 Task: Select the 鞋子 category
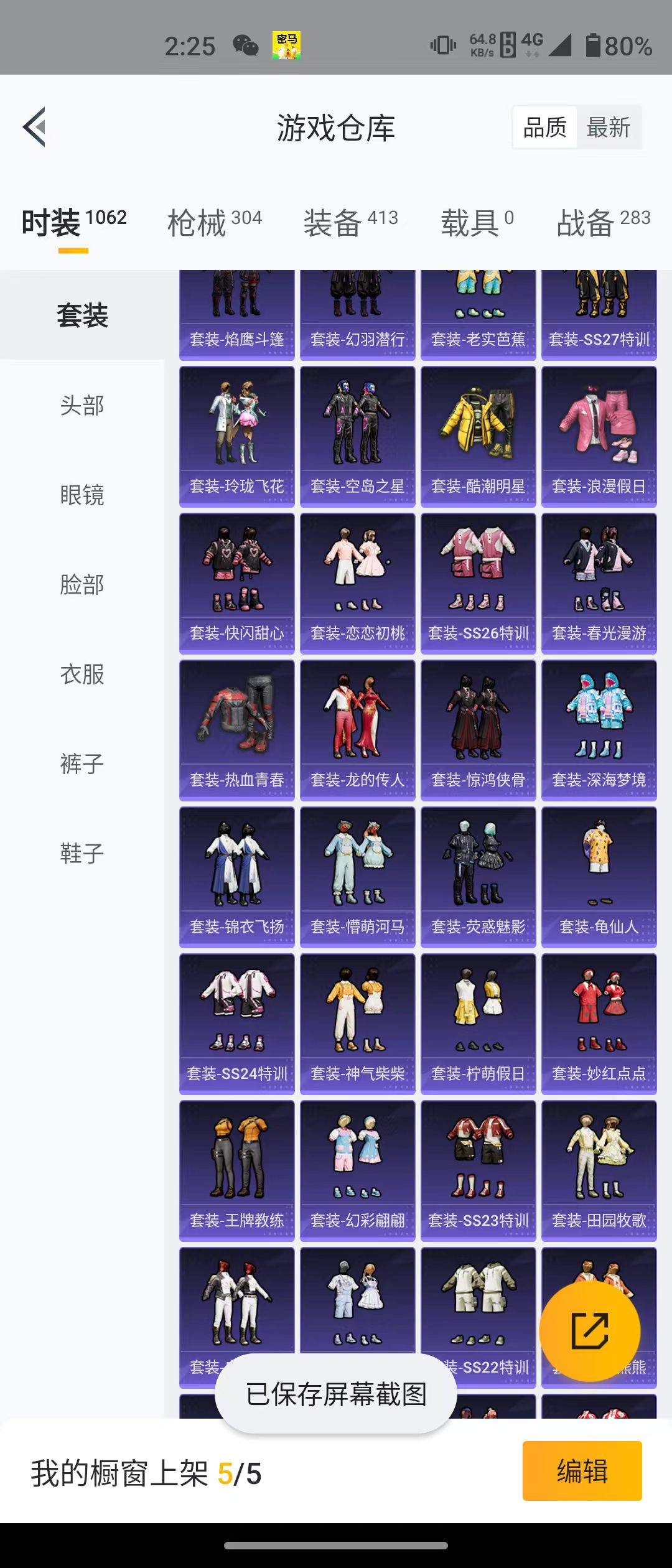82,854
